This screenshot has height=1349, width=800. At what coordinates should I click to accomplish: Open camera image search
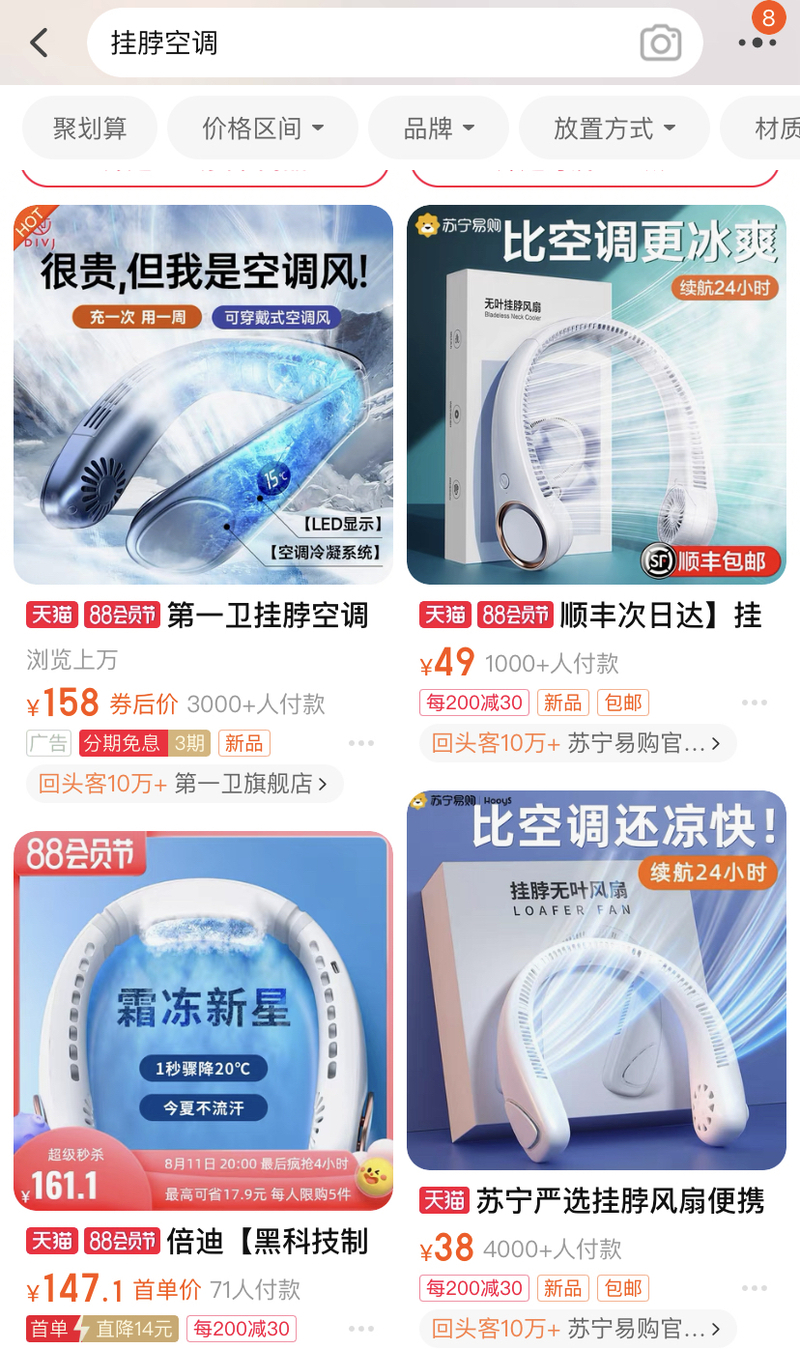click(660, 43)
